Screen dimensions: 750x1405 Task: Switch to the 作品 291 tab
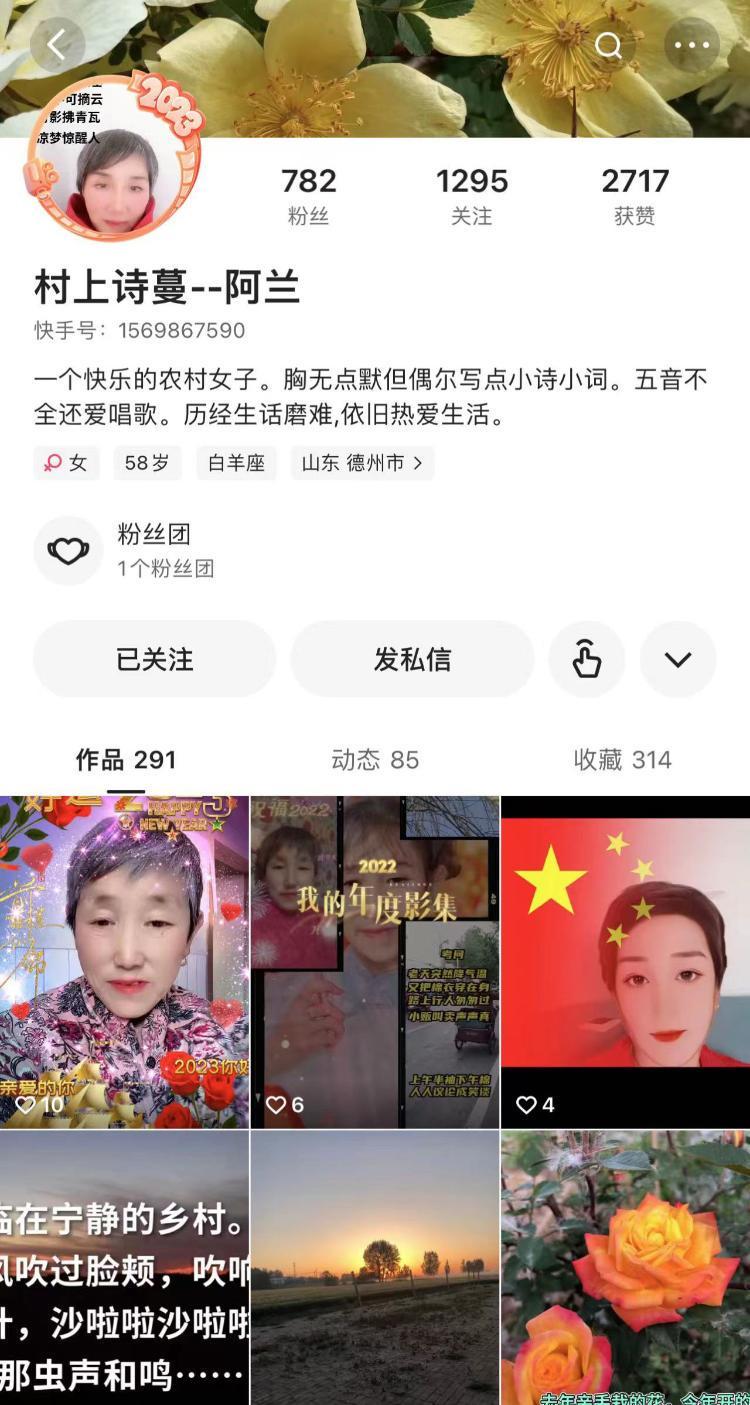coord(126,760)
